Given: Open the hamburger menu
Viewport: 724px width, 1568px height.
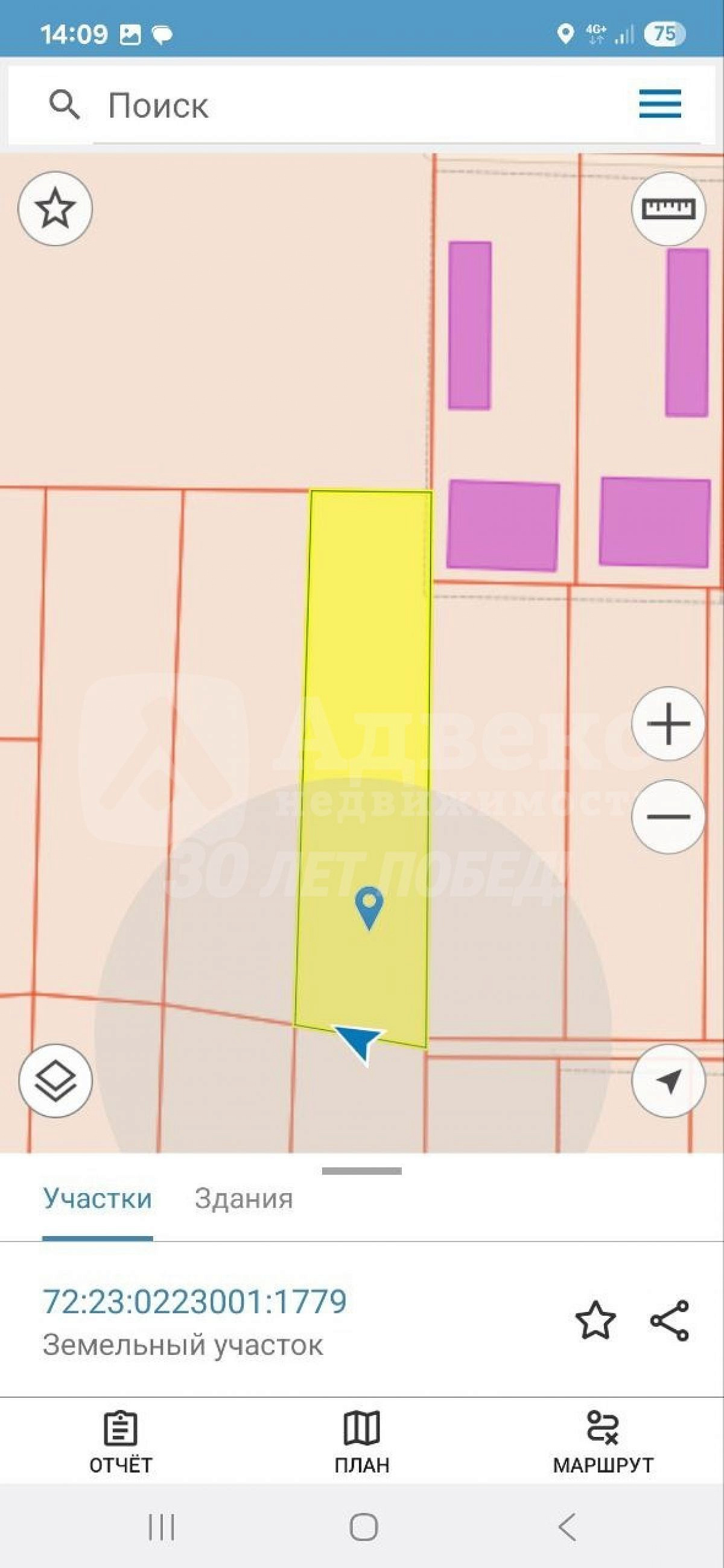Looking at the screenshot, I should (x=659, y=104).
